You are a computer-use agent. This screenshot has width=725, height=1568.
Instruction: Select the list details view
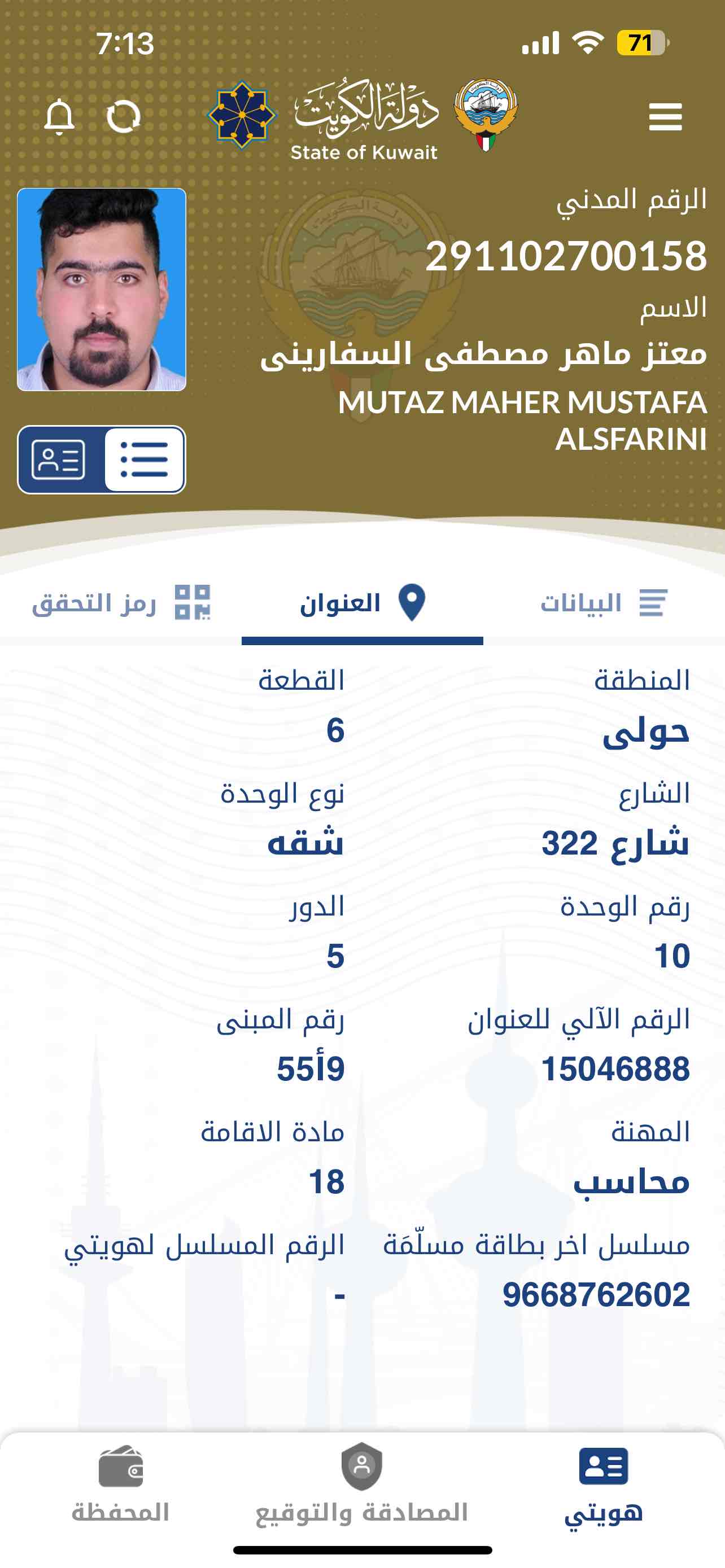point(145,459)
